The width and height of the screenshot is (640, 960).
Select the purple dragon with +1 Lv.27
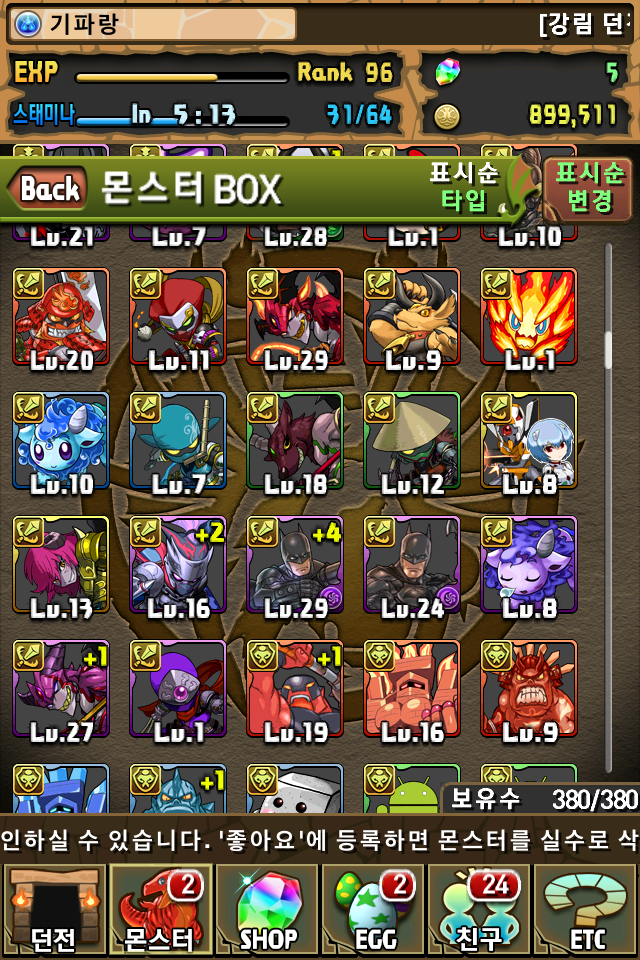pos(60,689)
